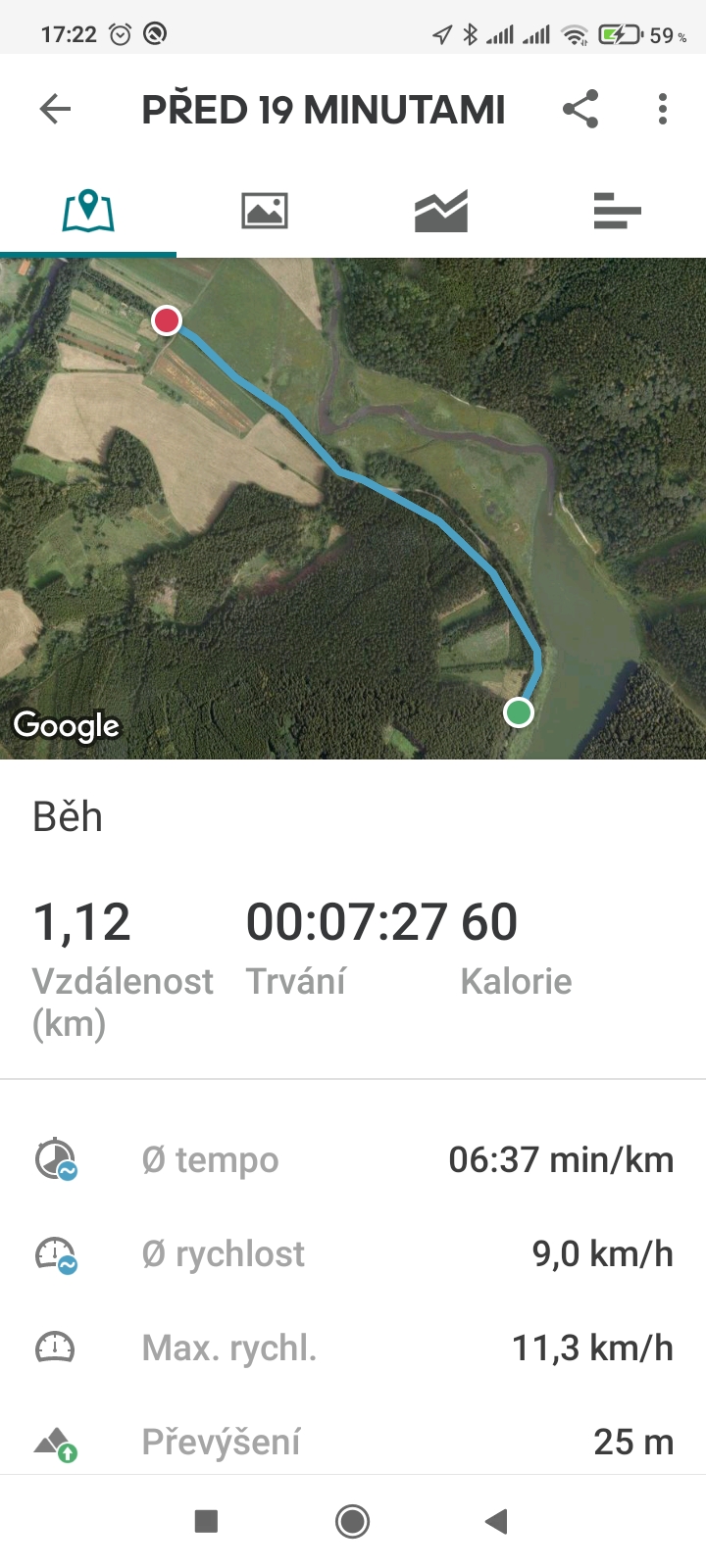Switch to the photos tab
The image size is (706, 1568).
pos(265,211)
